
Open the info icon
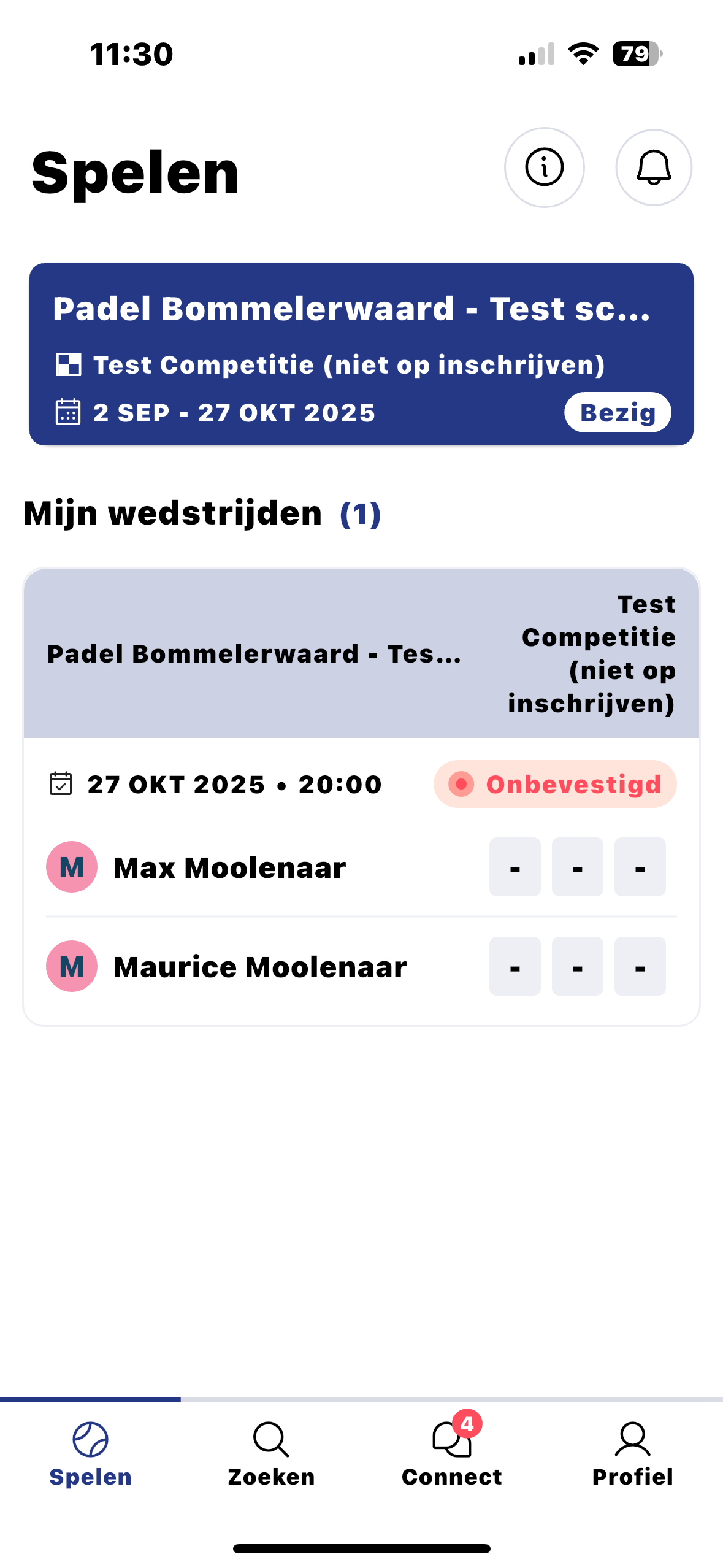[x=544, y=167]
